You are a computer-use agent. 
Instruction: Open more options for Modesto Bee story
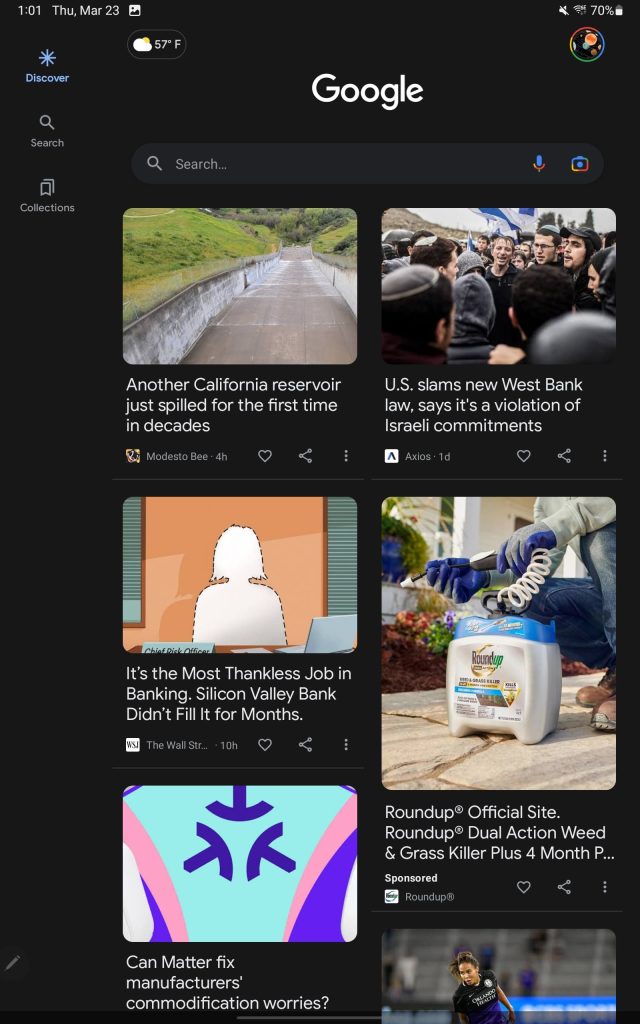[346, 456]
